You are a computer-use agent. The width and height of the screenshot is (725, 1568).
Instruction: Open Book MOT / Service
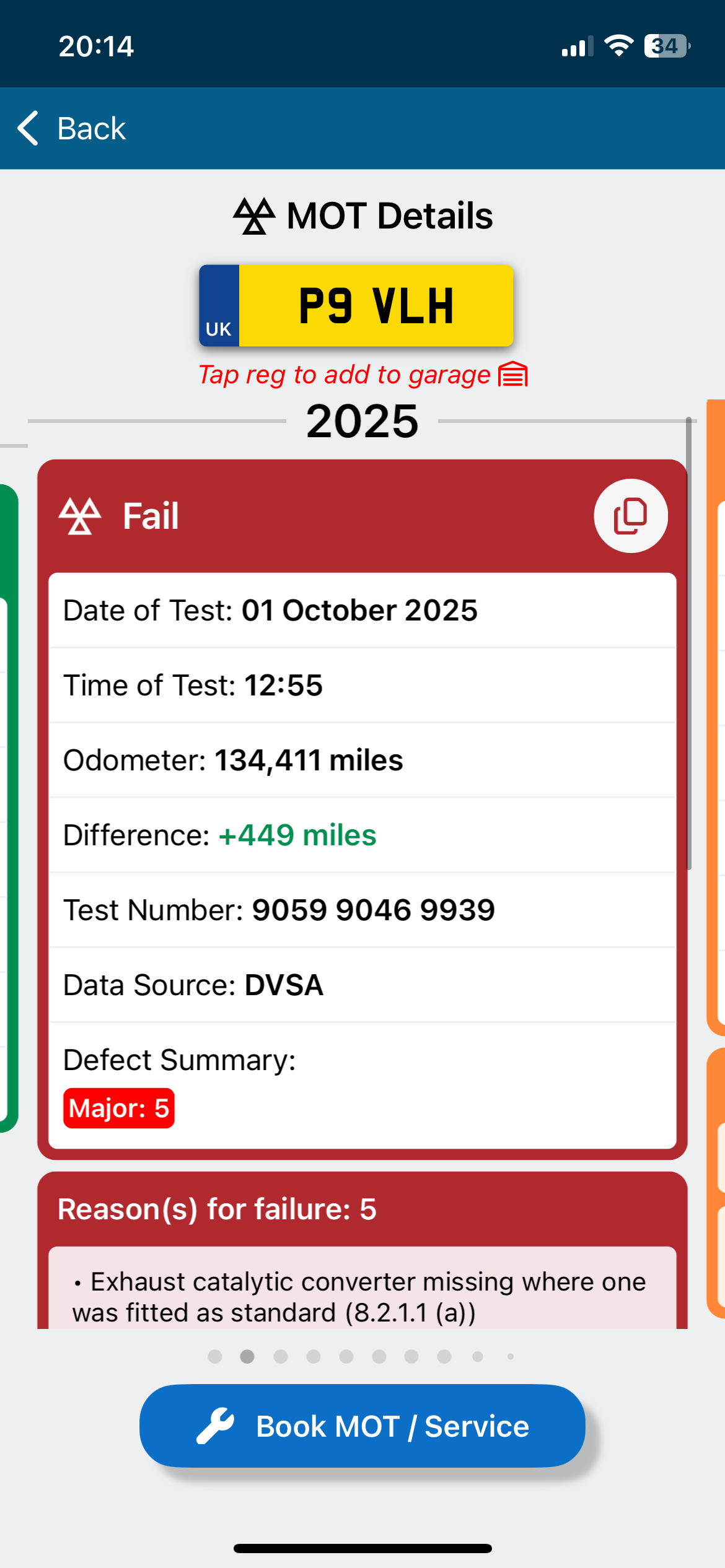pos(362,1426)
